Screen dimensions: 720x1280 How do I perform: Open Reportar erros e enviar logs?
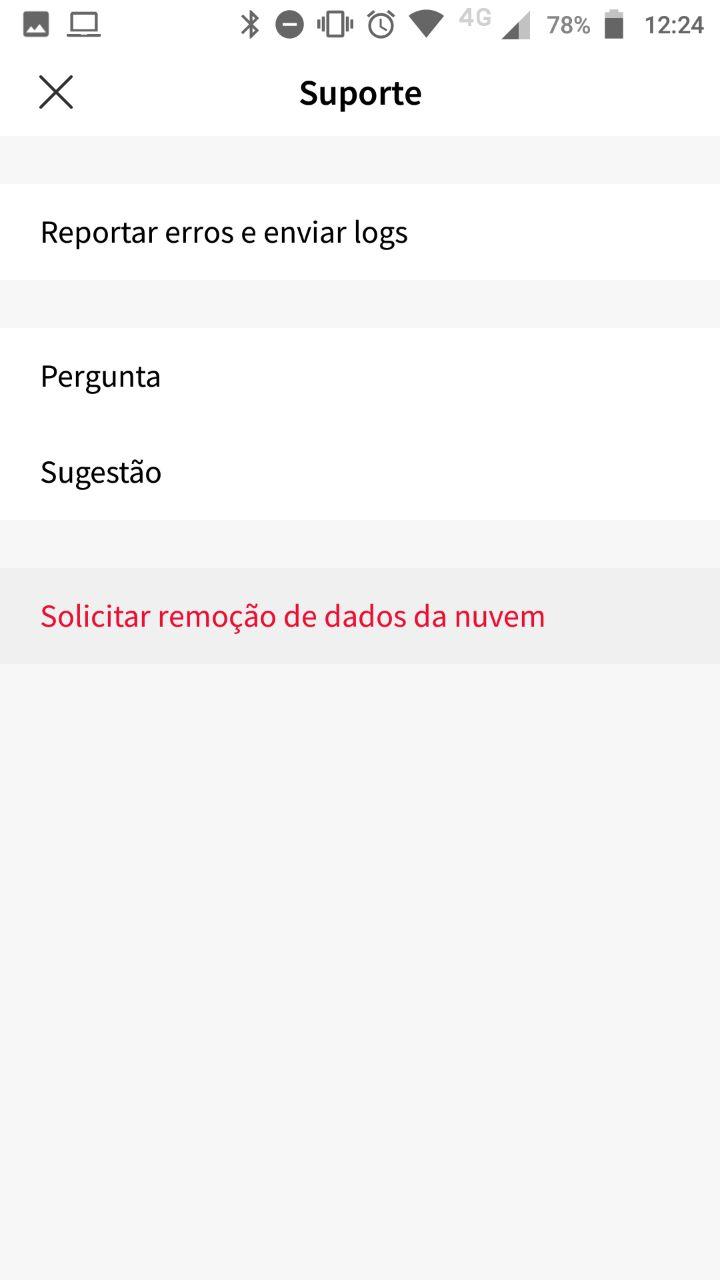click(360, 232)
